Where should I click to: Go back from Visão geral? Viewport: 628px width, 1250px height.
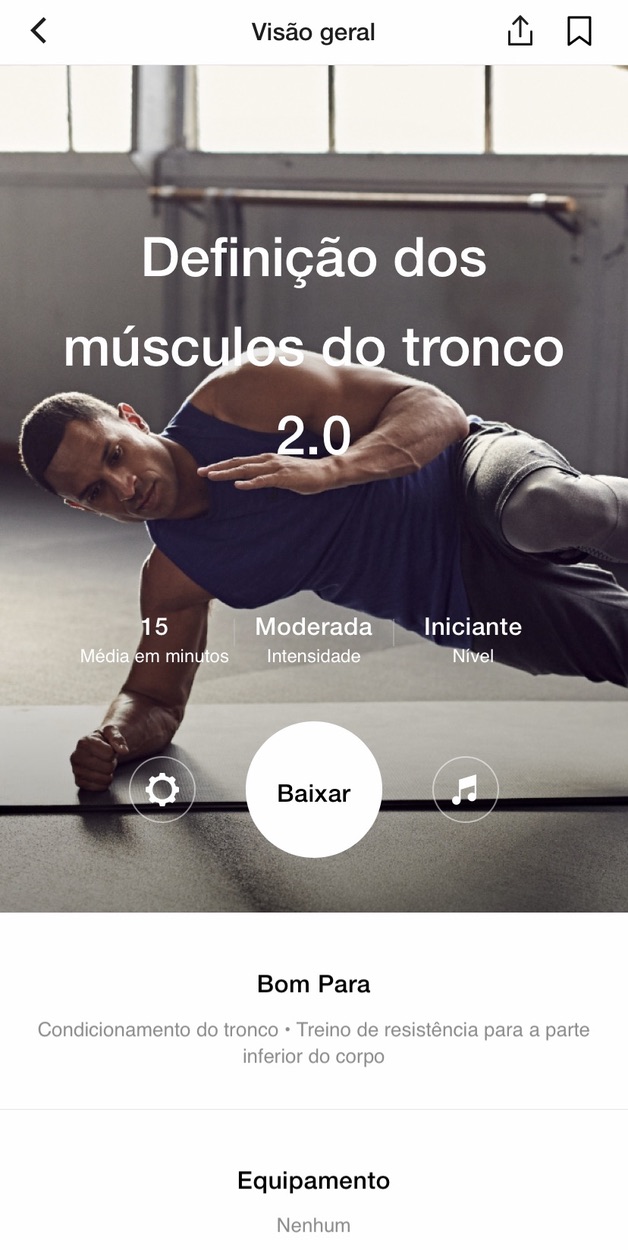click(38, 31)
